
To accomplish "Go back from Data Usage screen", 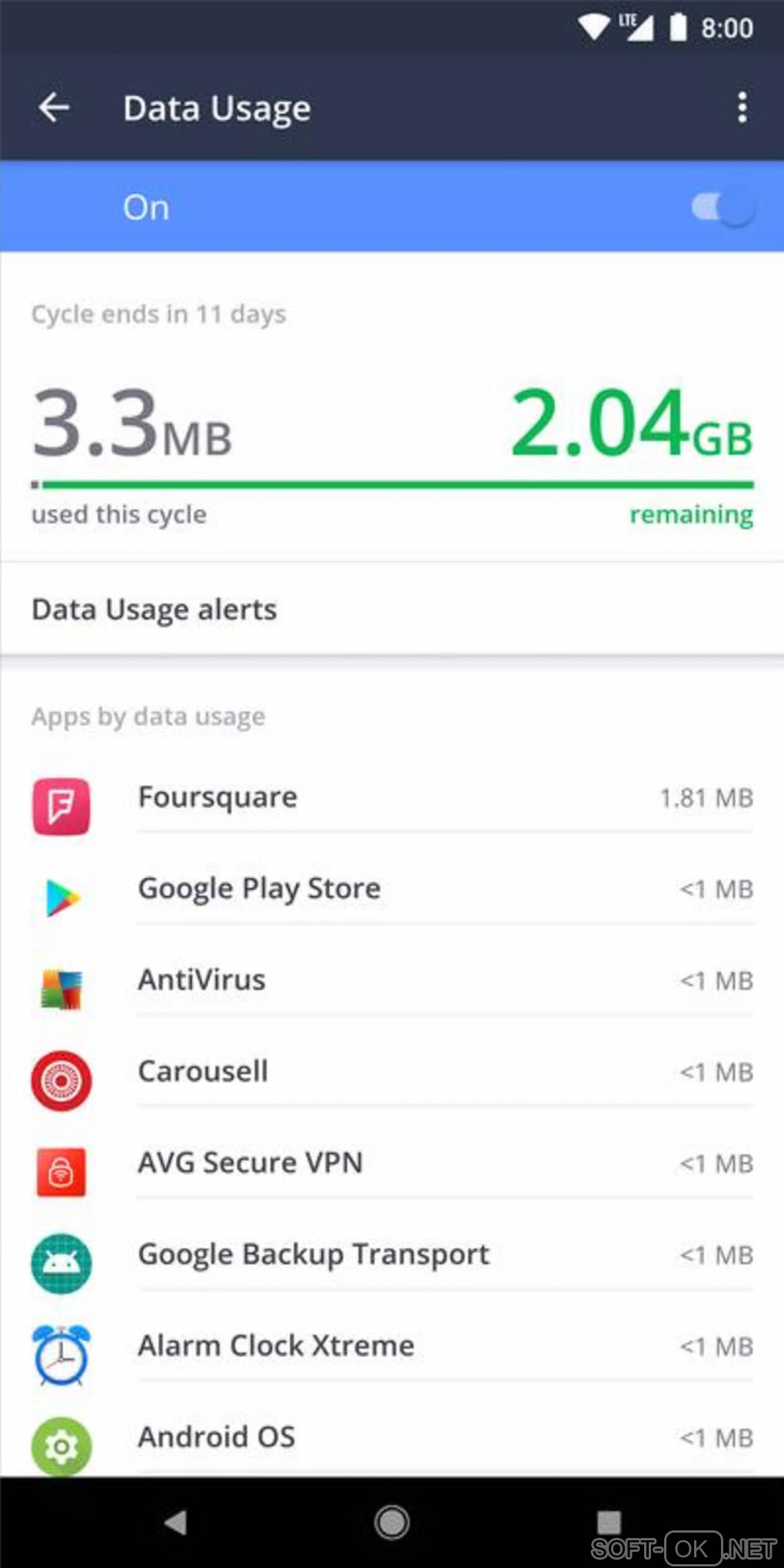I will point(54,108).
